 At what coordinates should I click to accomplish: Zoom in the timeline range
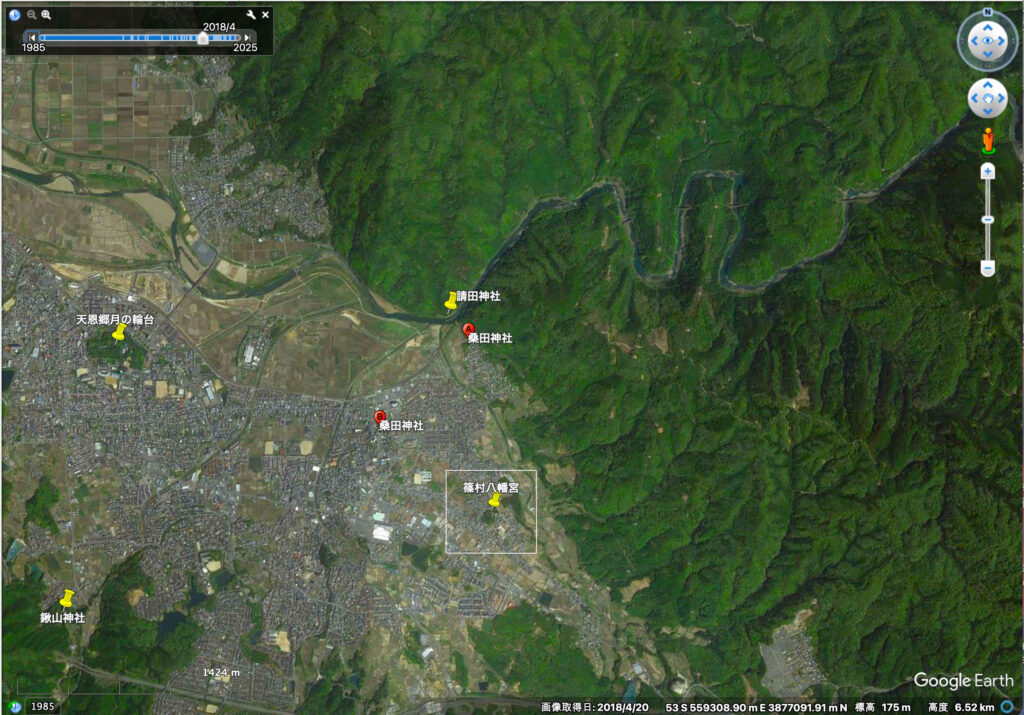click(46, 15)
